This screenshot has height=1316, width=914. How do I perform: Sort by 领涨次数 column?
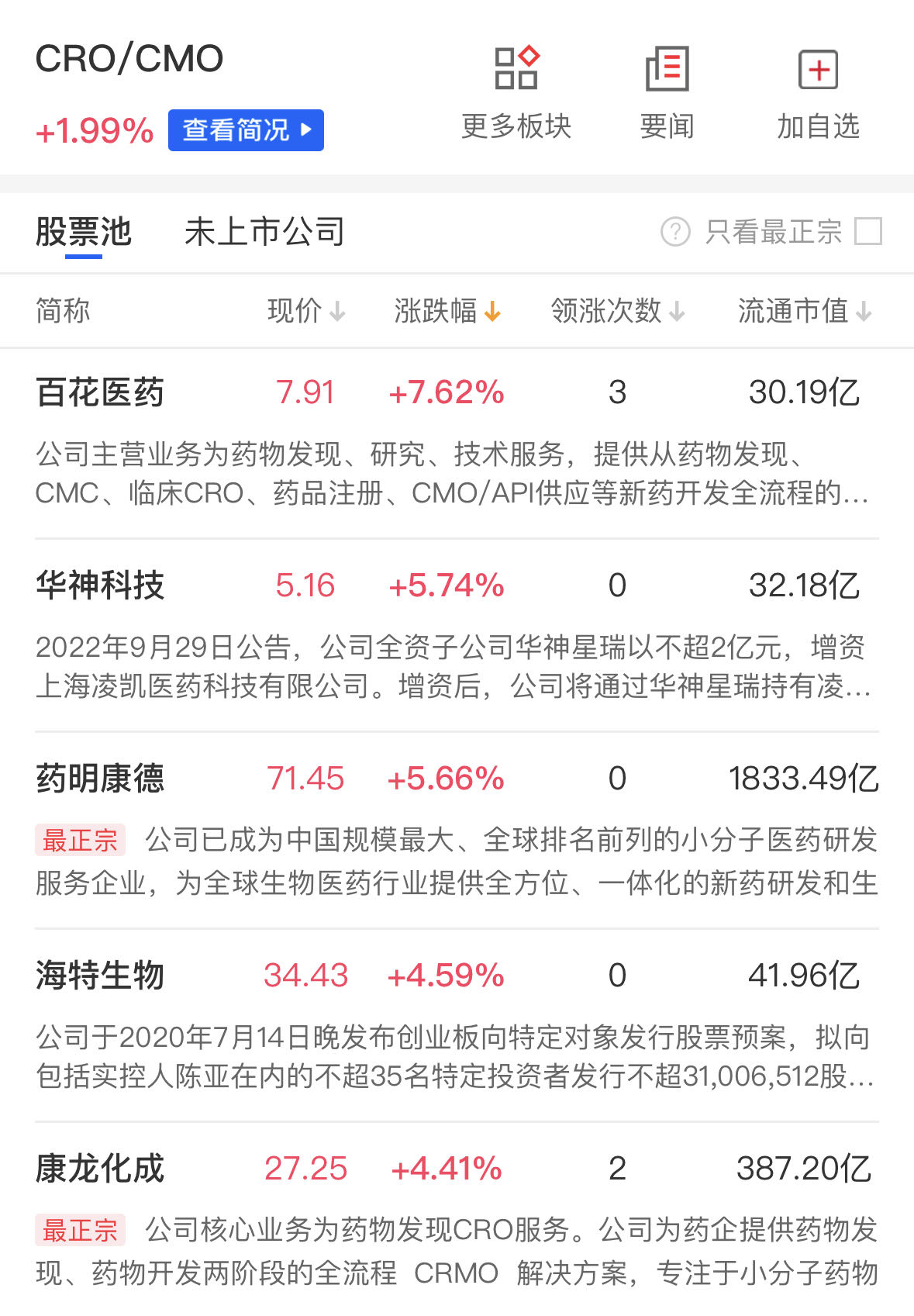tap(617, 311)
